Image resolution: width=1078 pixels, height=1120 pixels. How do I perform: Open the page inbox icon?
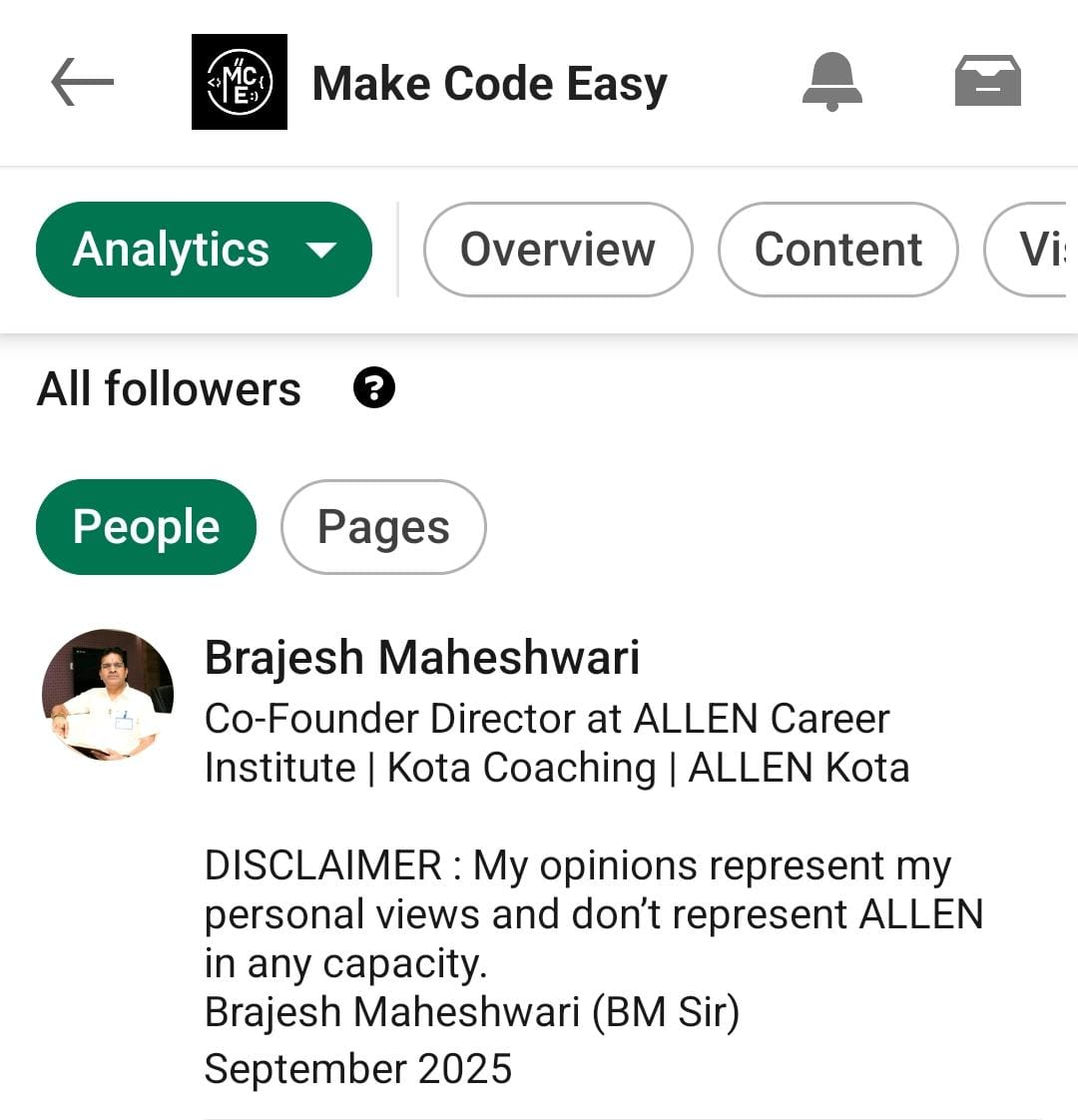(x=987, y=82)
